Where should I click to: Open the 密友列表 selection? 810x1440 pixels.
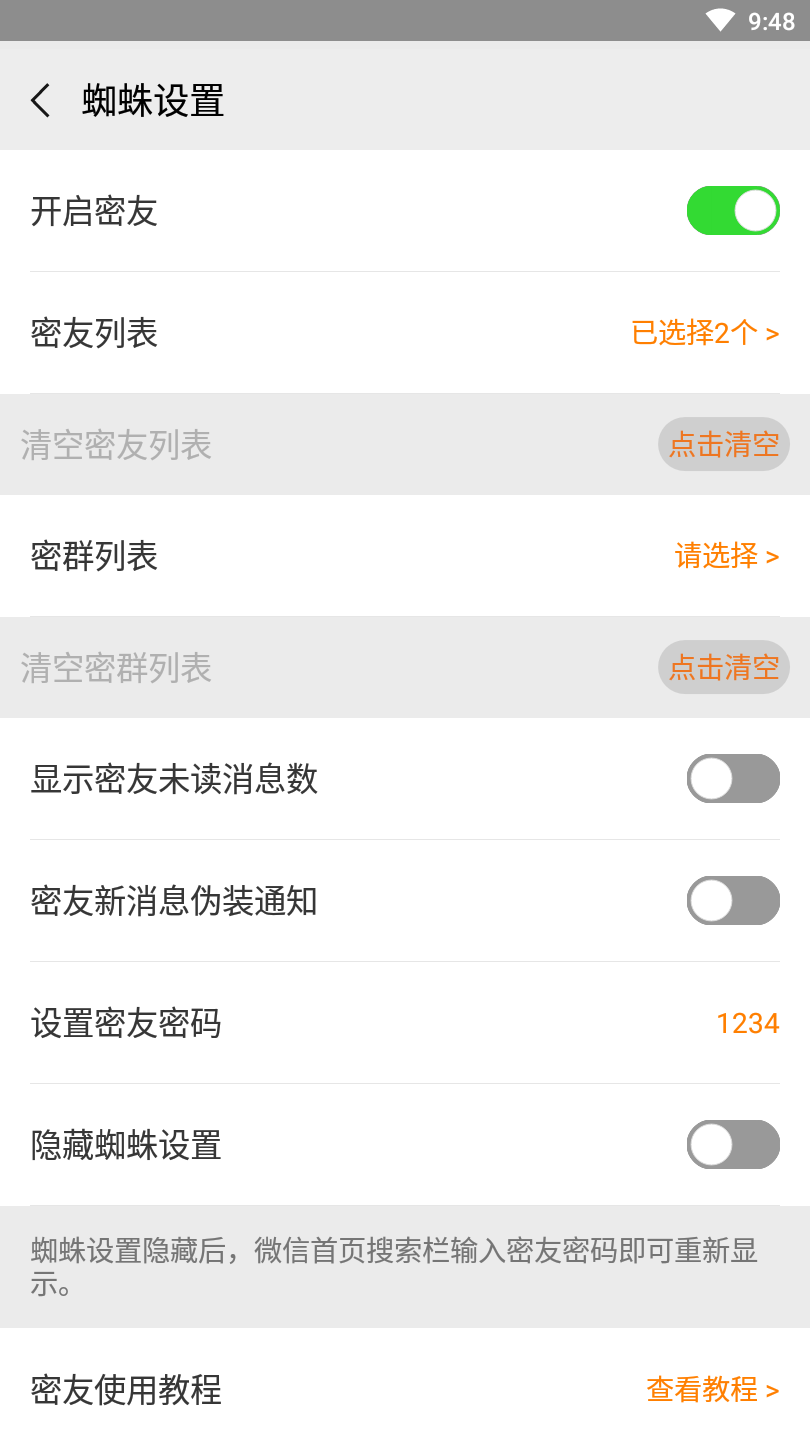(405, 333)
